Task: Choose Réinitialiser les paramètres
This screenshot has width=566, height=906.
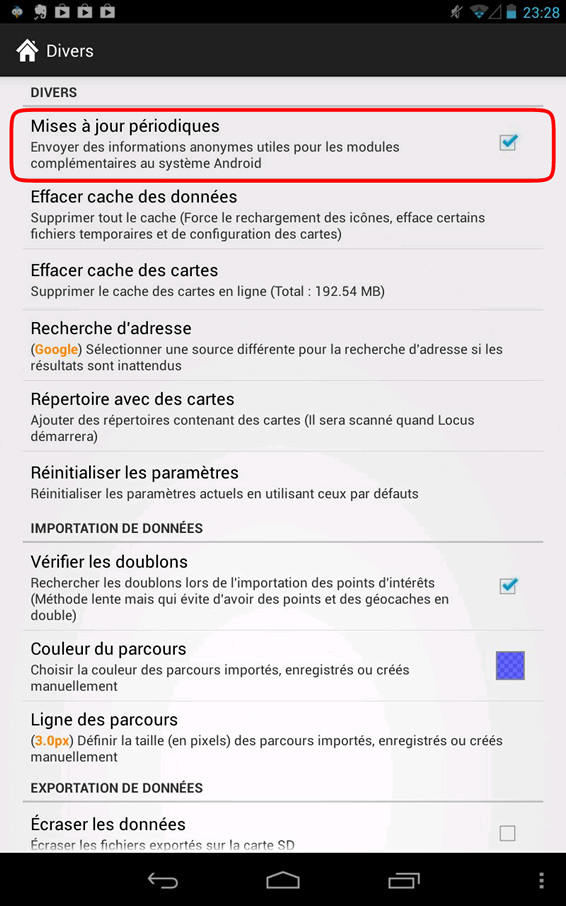Action: (283, 482)
